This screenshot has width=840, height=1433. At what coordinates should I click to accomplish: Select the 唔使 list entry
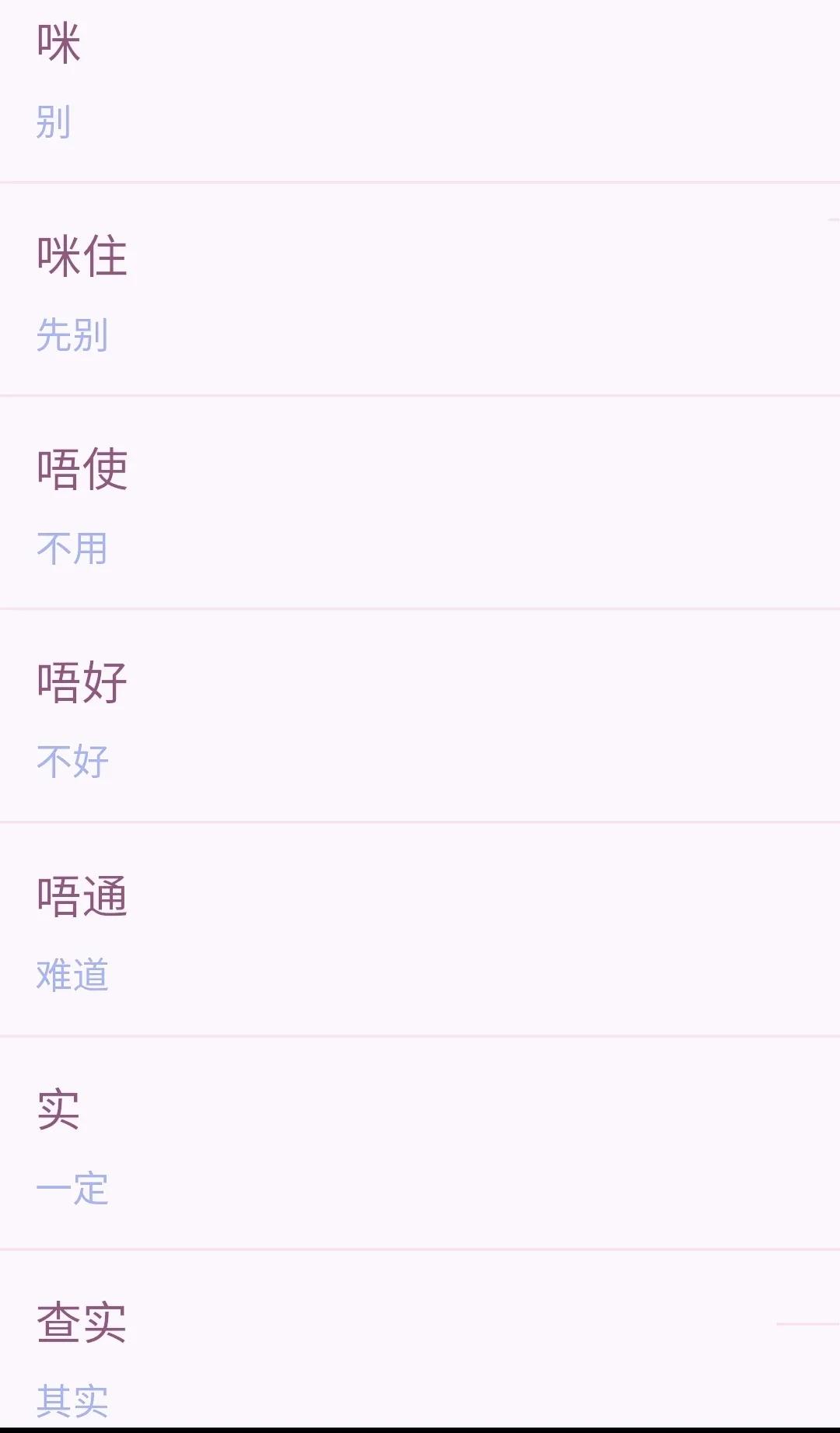coord(82,471)
